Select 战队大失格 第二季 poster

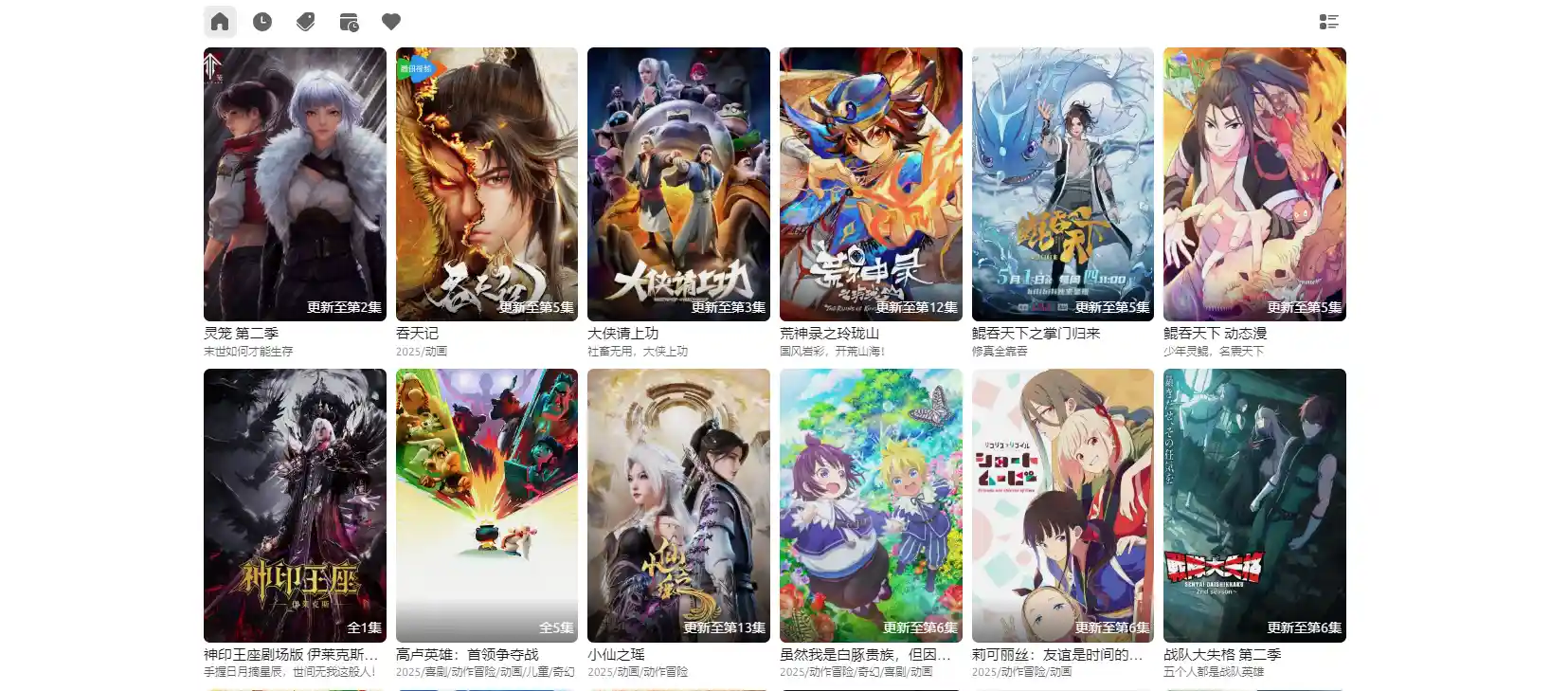[x=1254, y=505]
